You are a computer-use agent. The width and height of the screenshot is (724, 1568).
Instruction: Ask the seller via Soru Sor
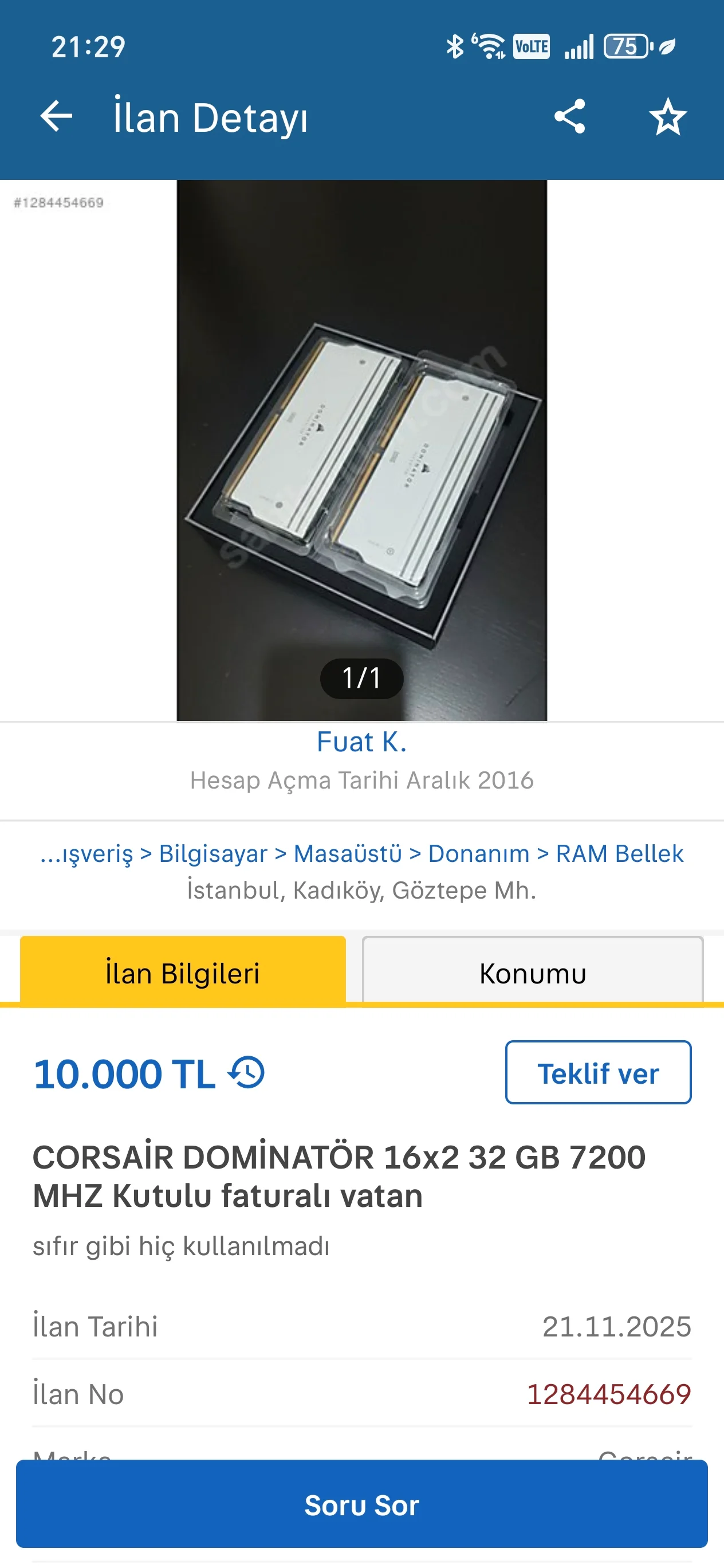point(361,1505)
